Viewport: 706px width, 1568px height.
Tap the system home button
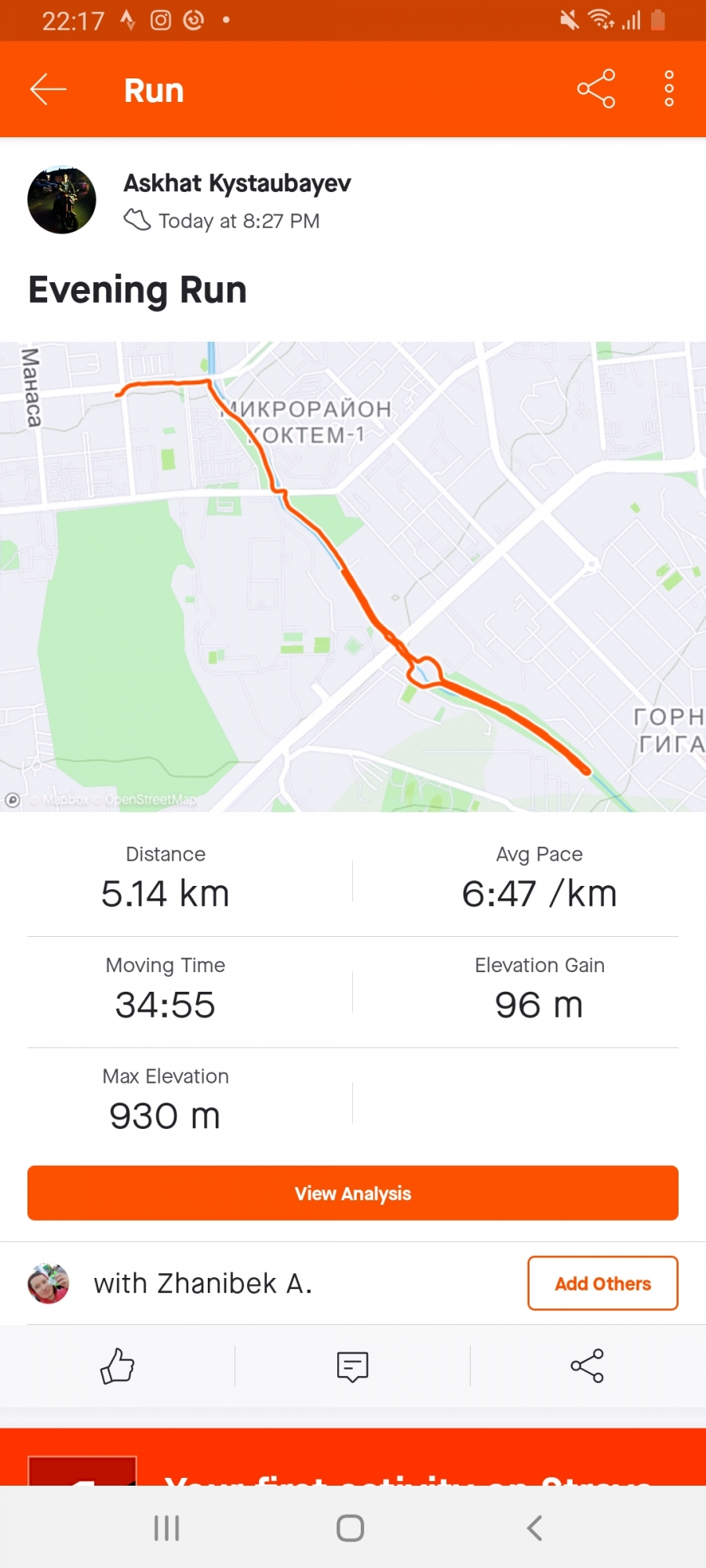point(351,1527)
